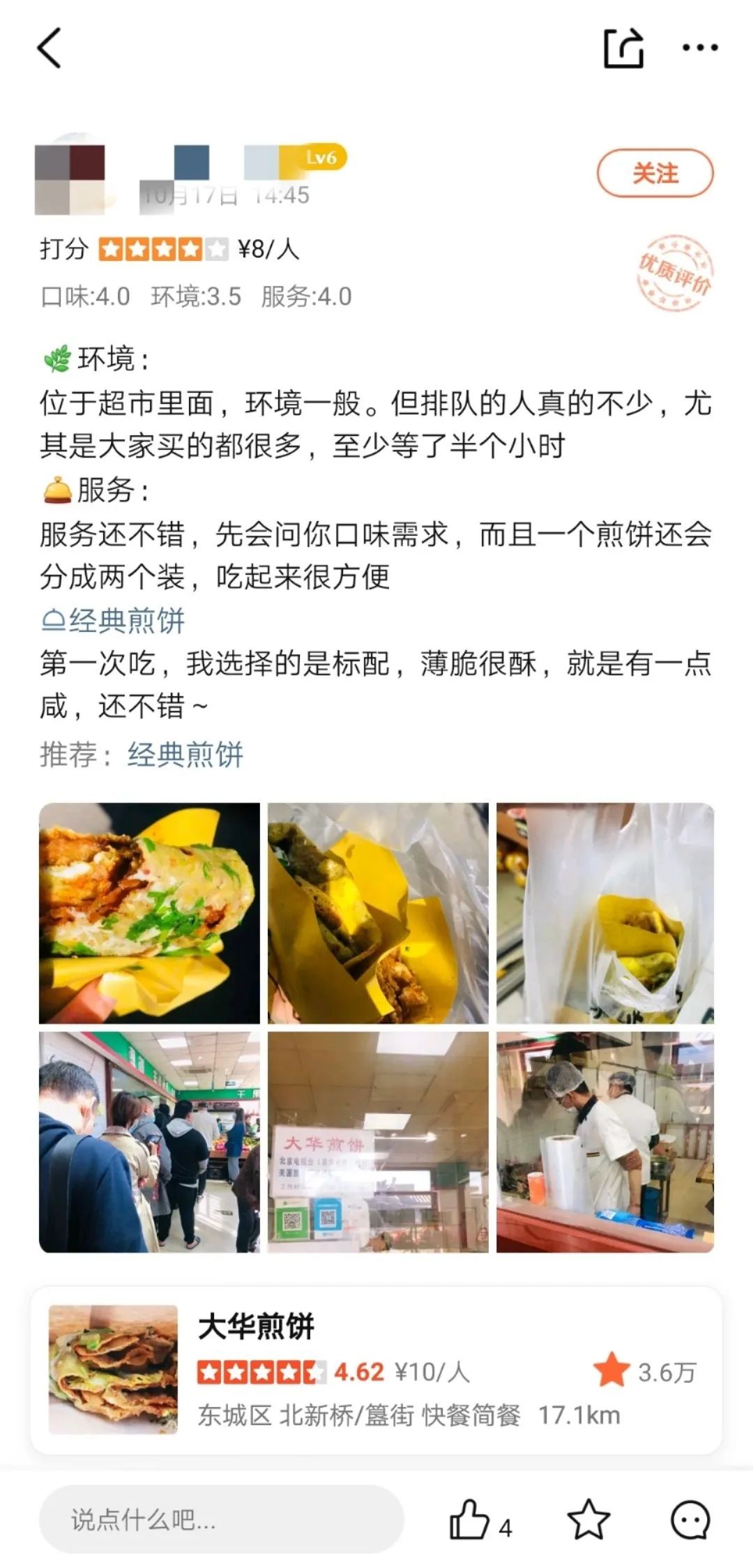Tap the recommended 经典煎饼 link after 推荐
The height and width of the screenshot is (1568, 753).
185,755
